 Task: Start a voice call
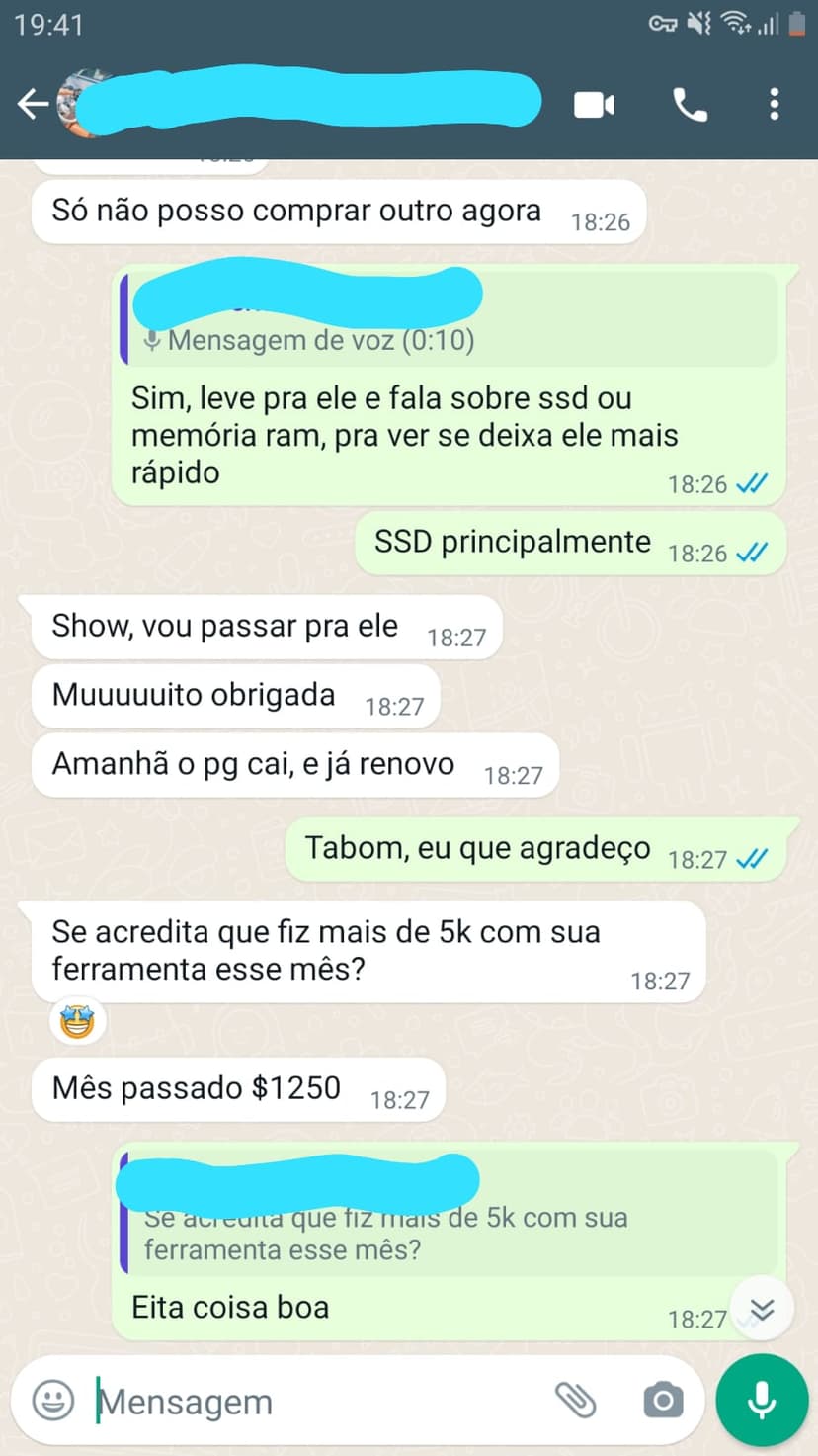click(690, 103)
